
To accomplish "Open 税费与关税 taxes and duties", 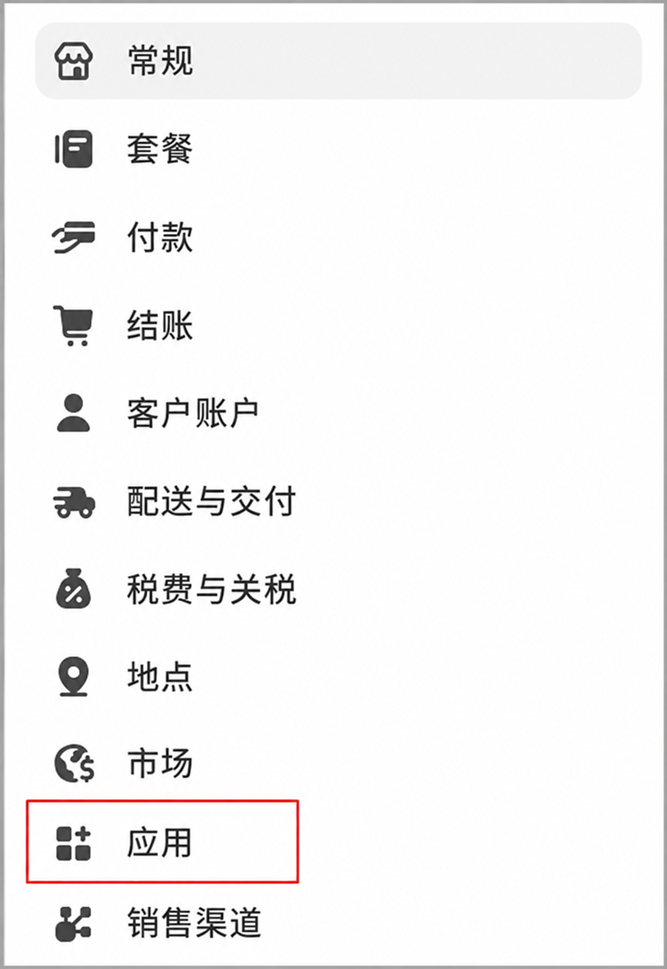I will point(338,588).
